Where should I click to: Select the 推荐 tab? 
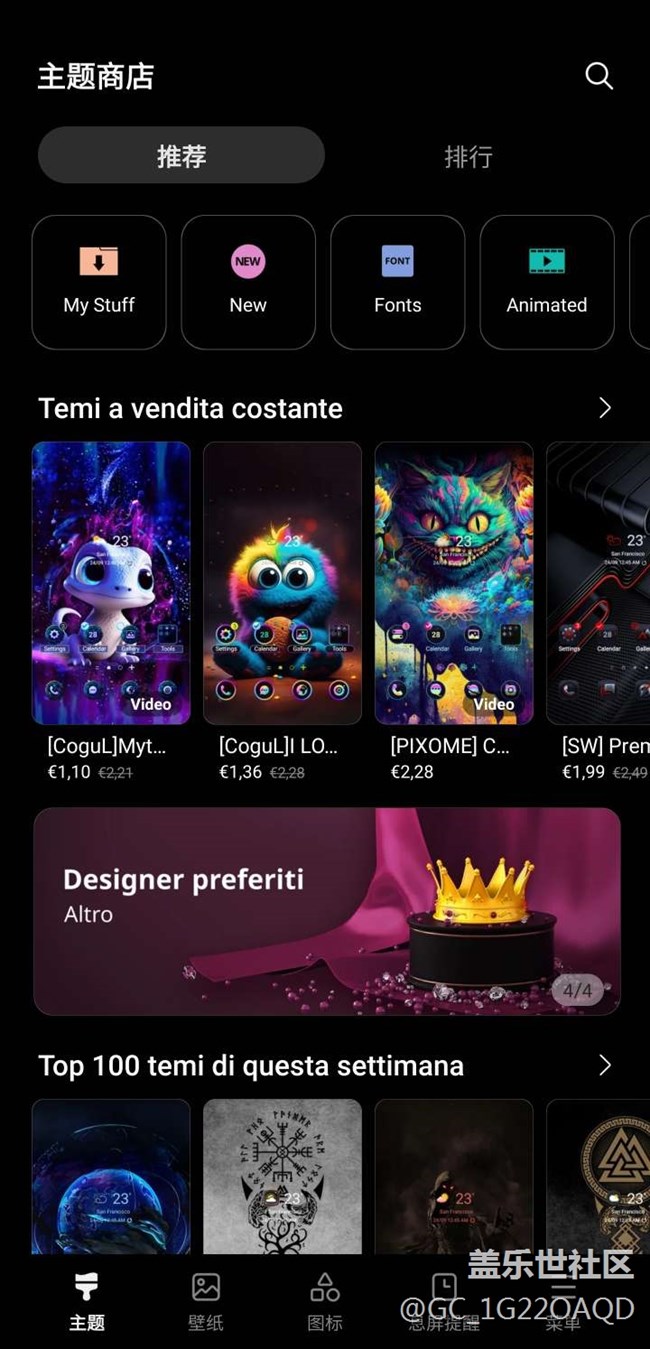(181, 156)
